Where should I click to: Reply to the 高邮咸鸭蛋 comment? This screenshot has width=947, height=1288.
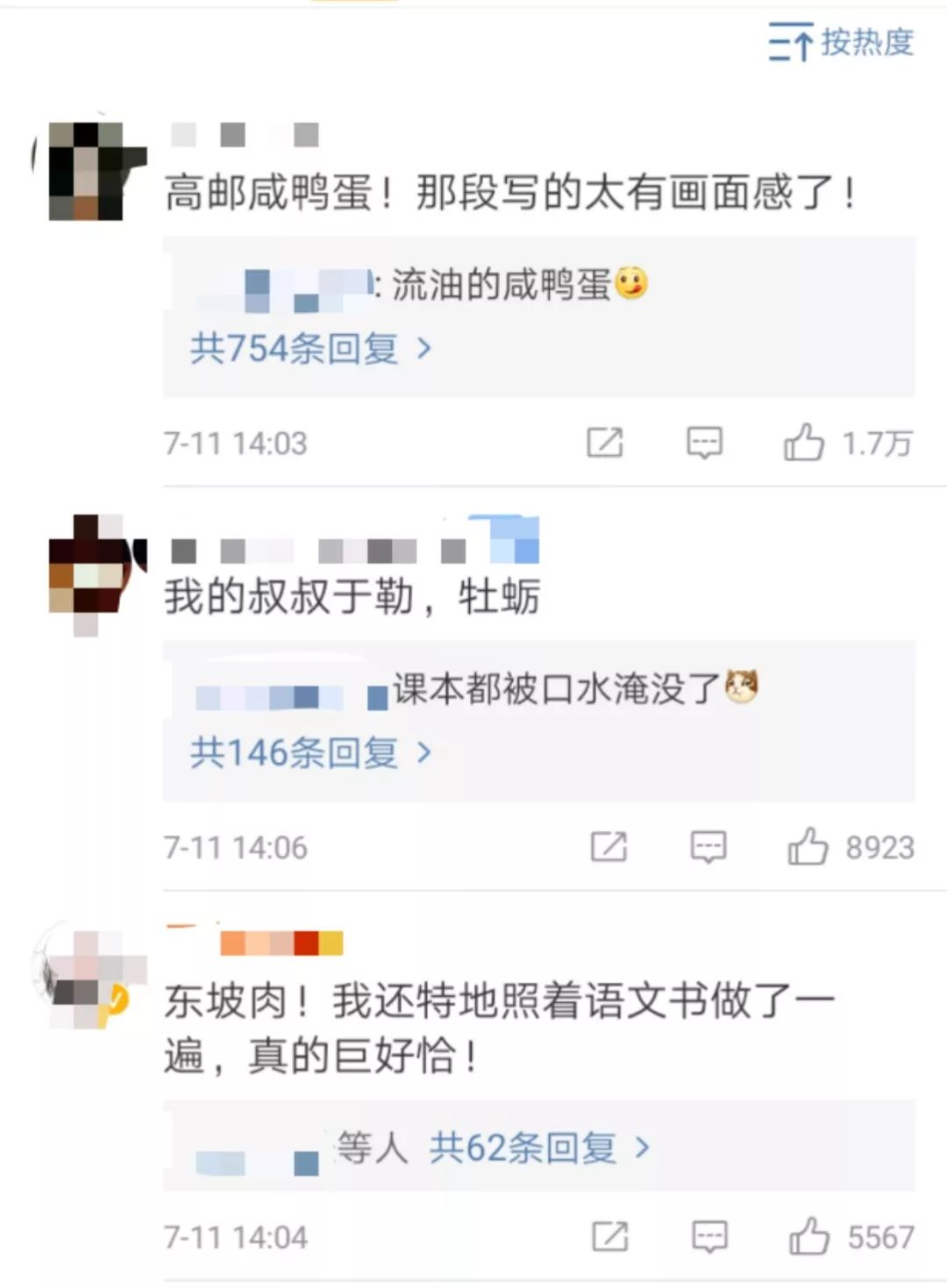(704, 443)
